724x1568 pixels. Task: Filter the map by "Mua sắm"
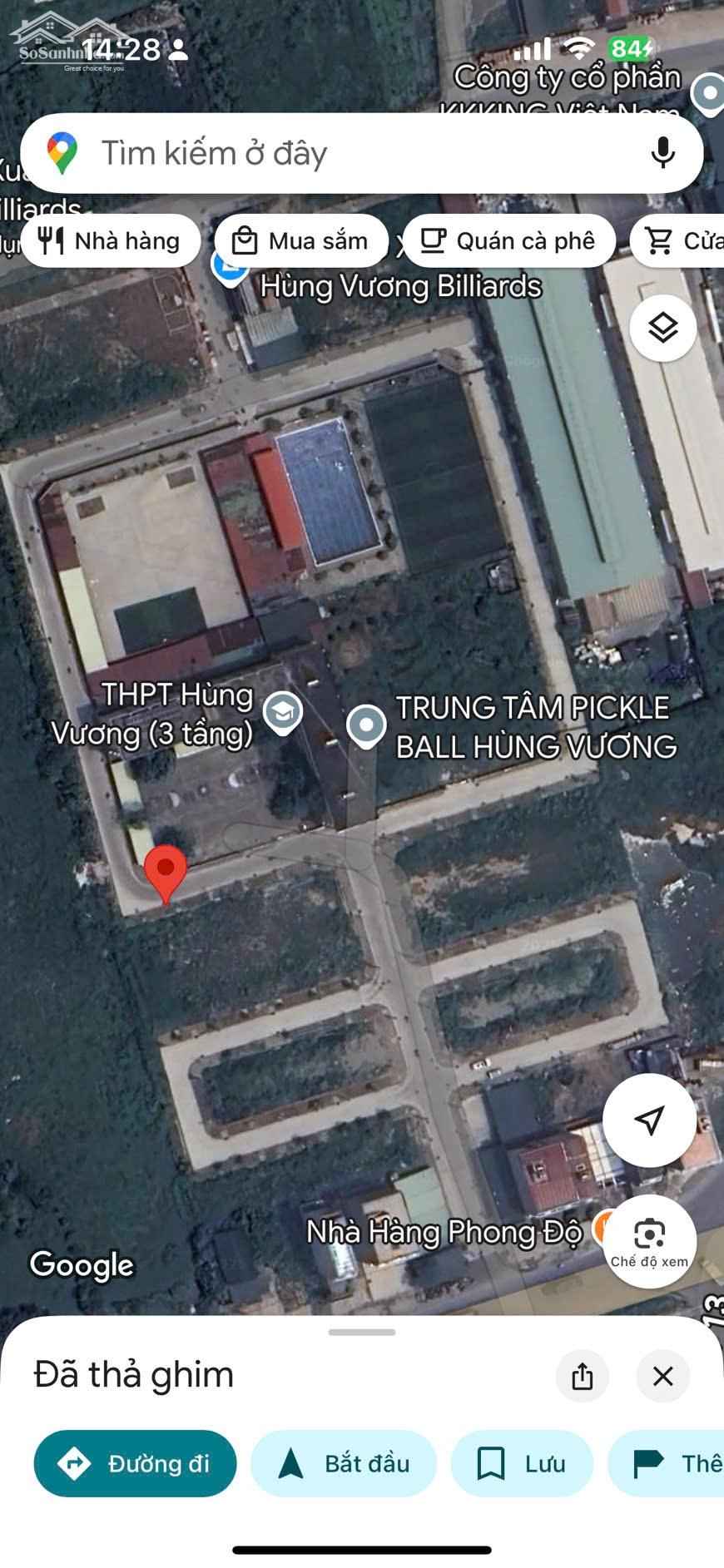tap(301, 241)
